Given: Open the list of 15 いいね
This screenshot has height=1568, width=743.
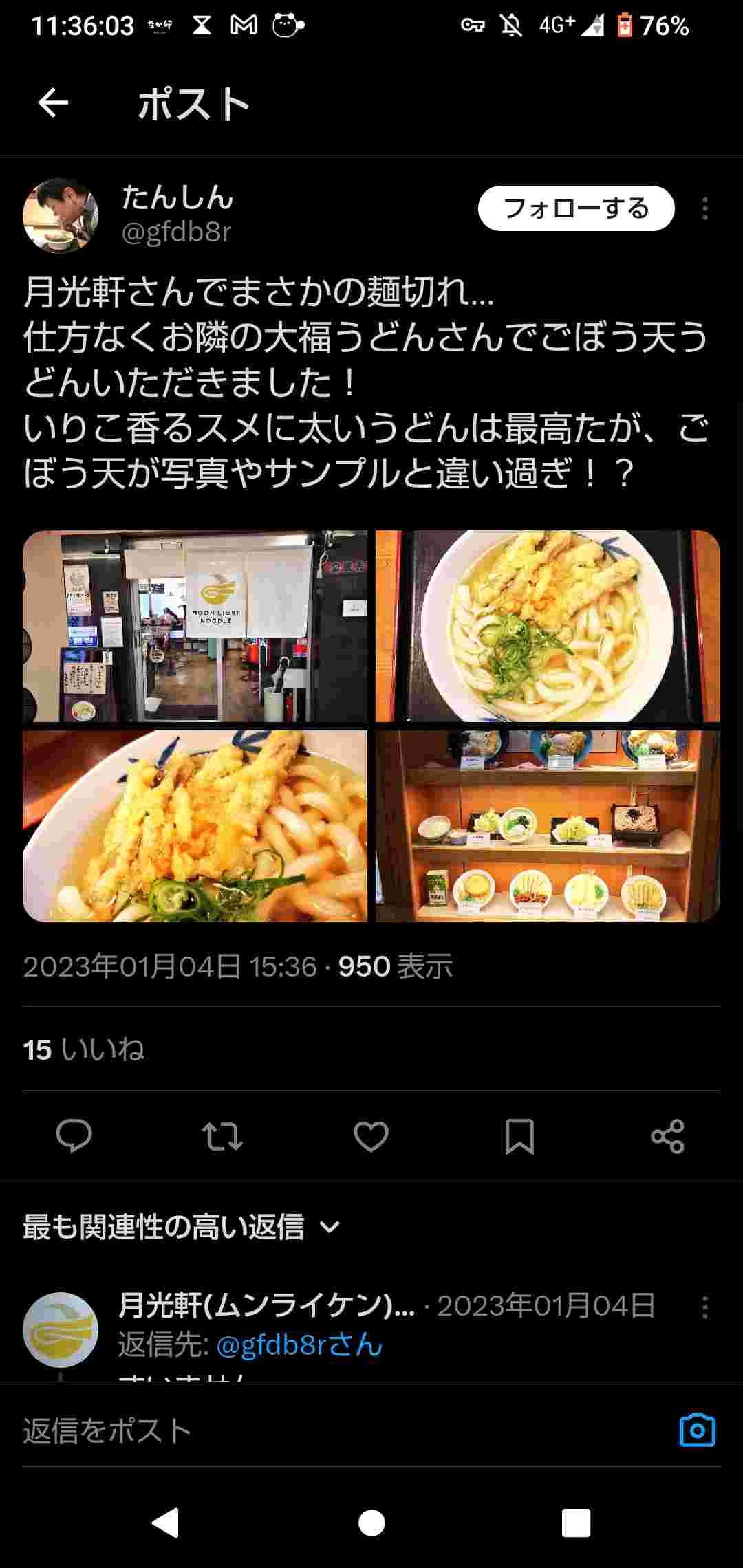Looking at the screenshot, I should pyautogui.click(x=83, y=1049).
